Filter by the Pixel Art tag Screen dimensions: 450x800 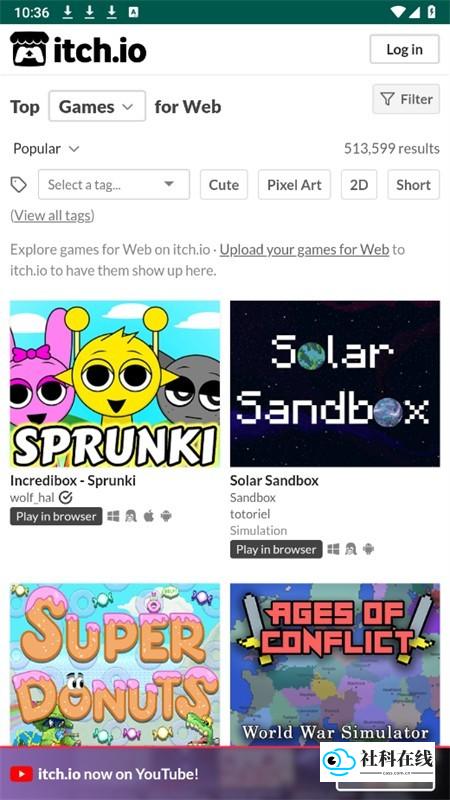pos(294,184)
